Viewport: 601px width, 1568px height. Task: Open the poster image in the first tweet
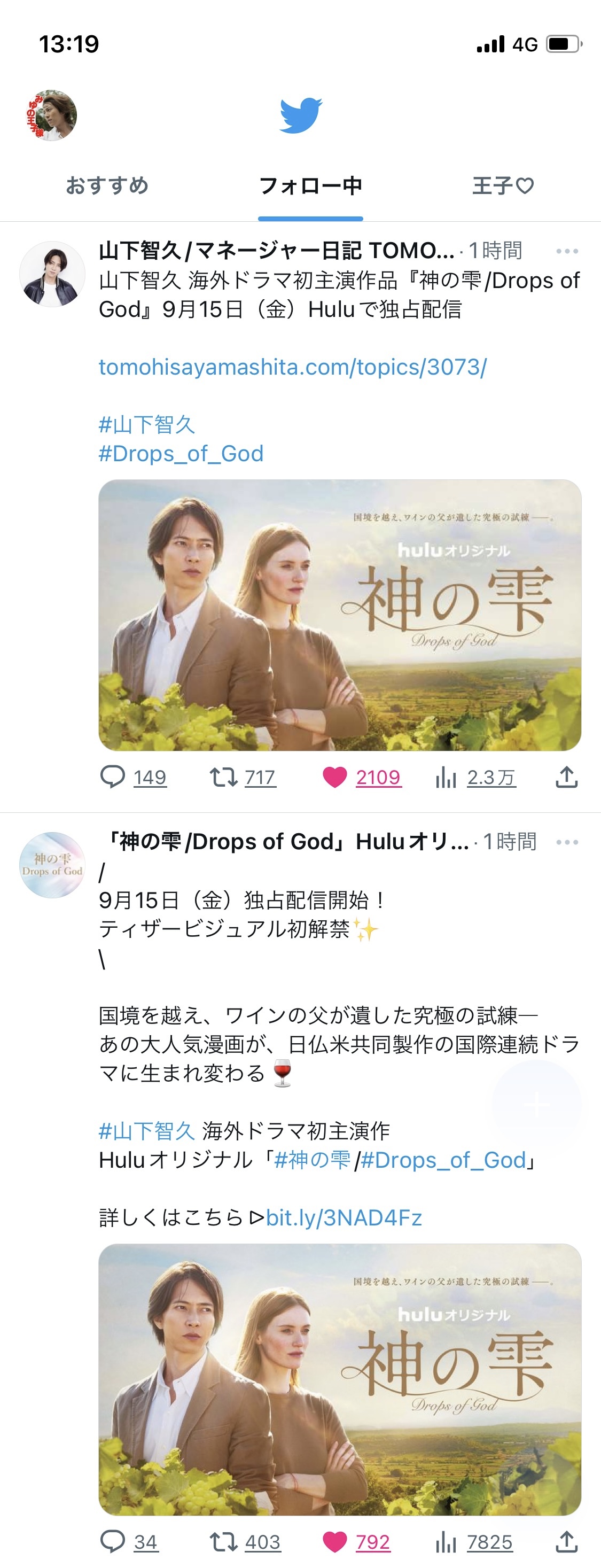pos(339,615)
